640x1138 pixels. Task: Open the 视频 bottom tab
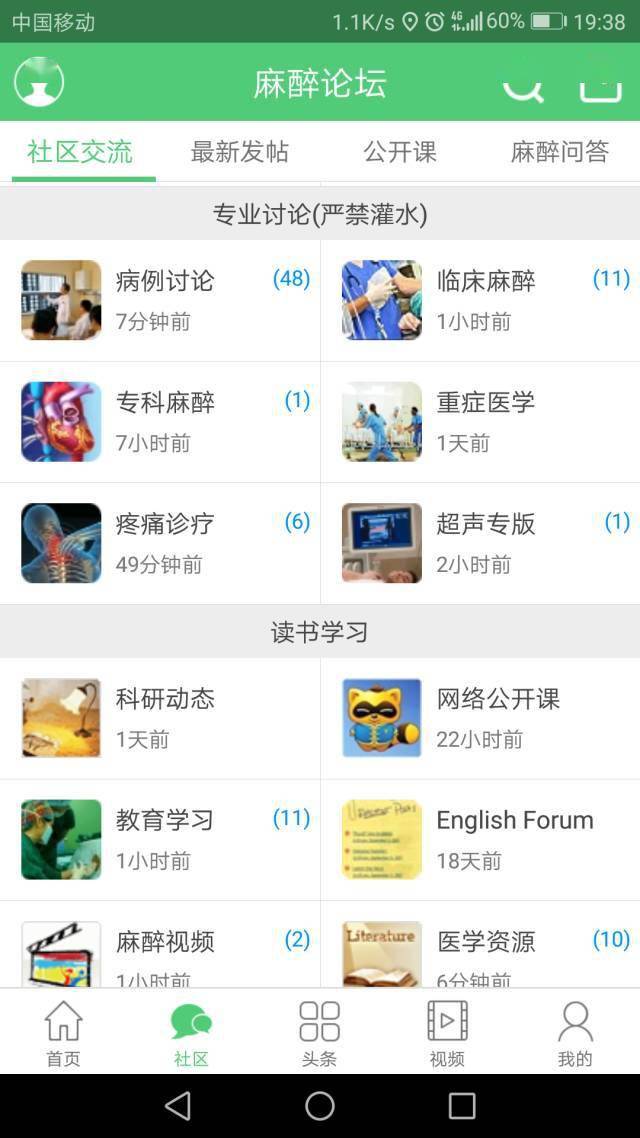pos(447,1033)
